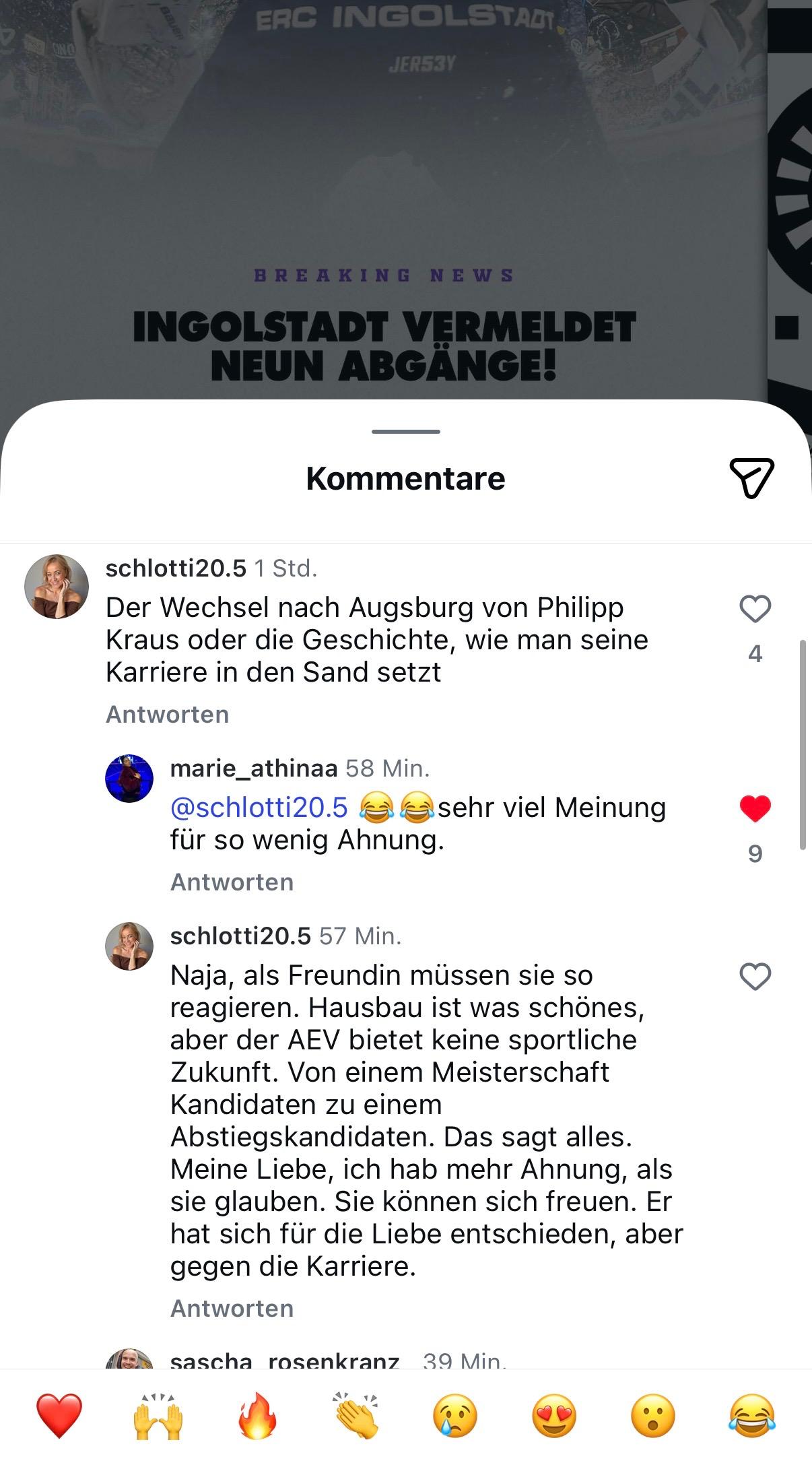Insert the laughing tears emoji
812x1469 pixels.
752,1416
